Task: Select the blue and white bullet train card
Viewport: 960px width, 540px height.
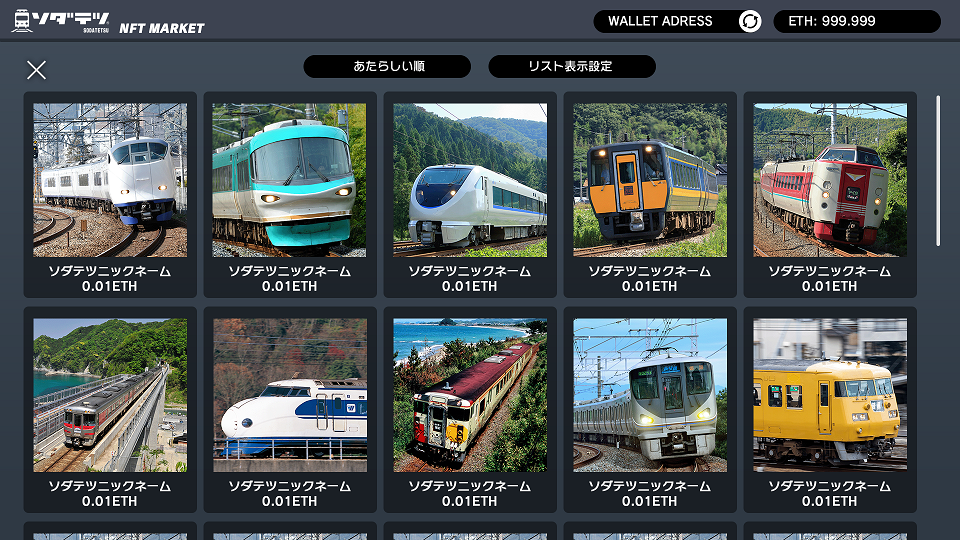Action: click(x=290, y=396)
